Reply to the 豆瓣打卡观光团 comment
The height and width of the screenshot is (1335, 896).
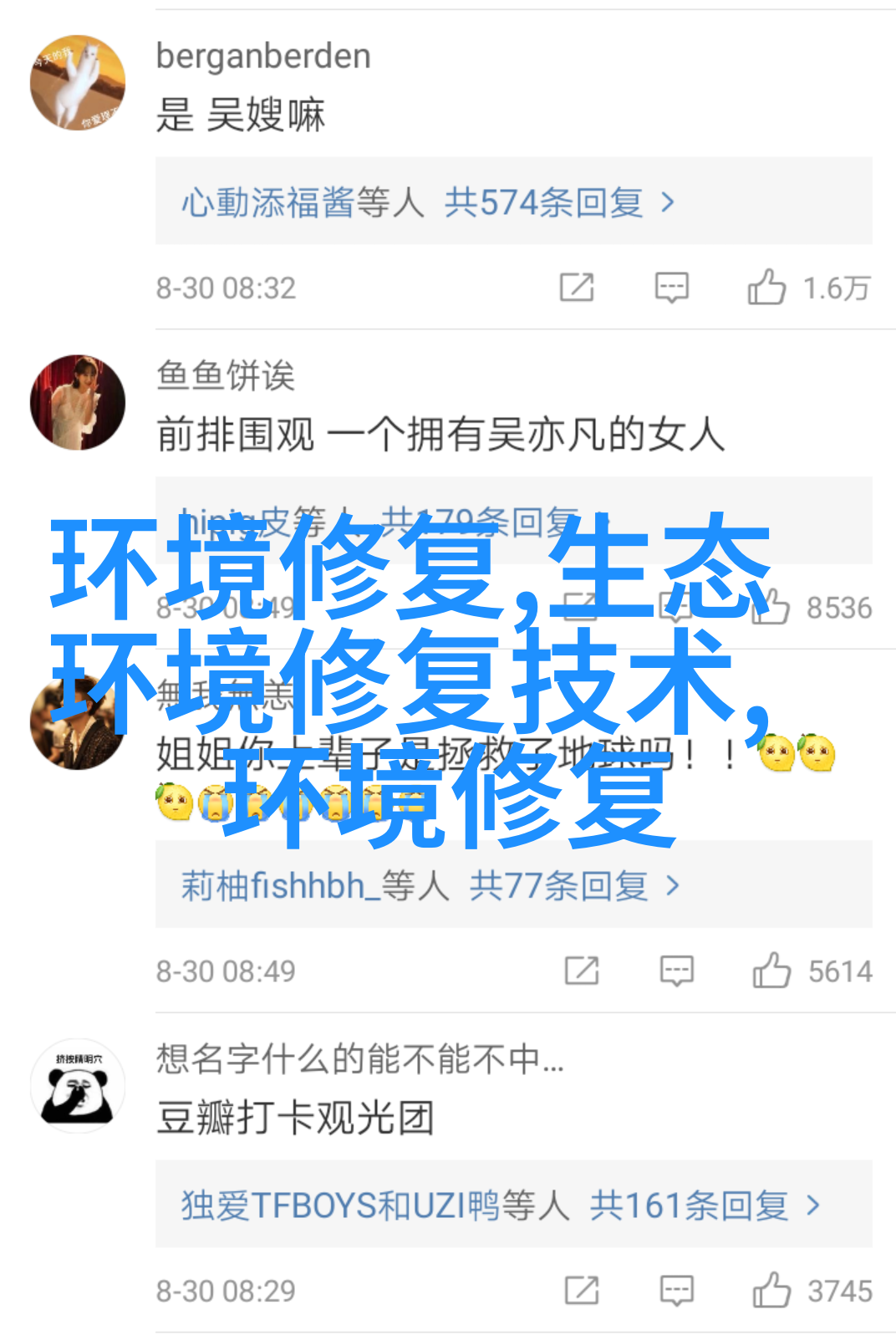[x=676, y=1290]
